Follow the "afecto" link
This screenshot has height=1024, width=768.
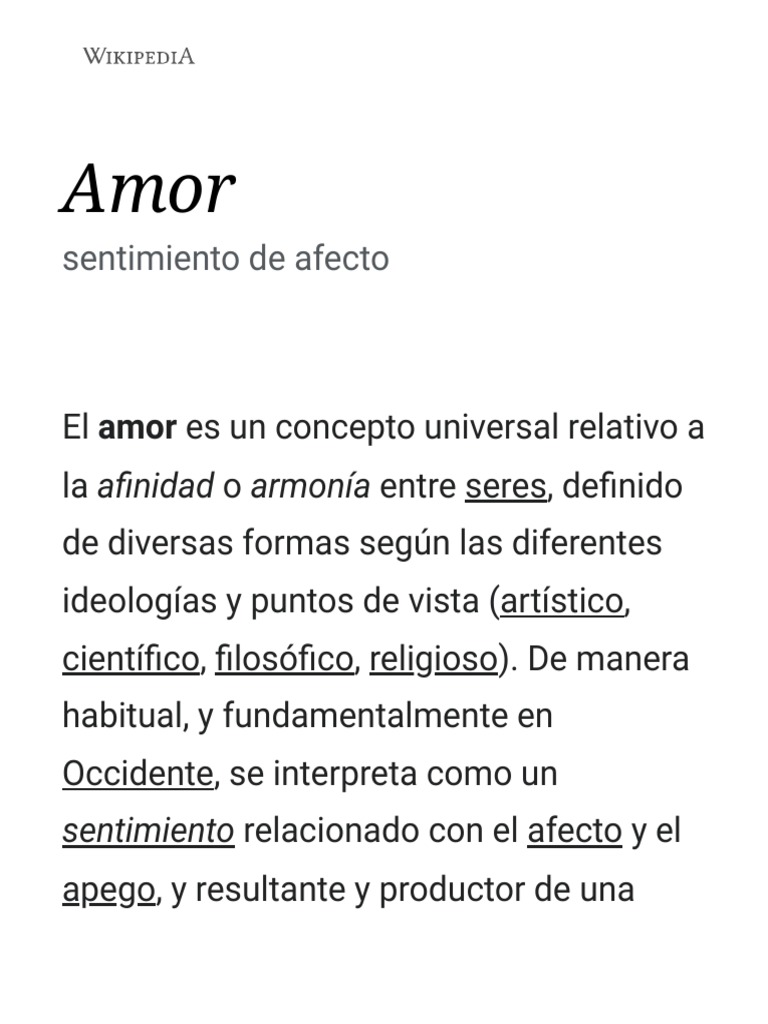tap(575, 831)
